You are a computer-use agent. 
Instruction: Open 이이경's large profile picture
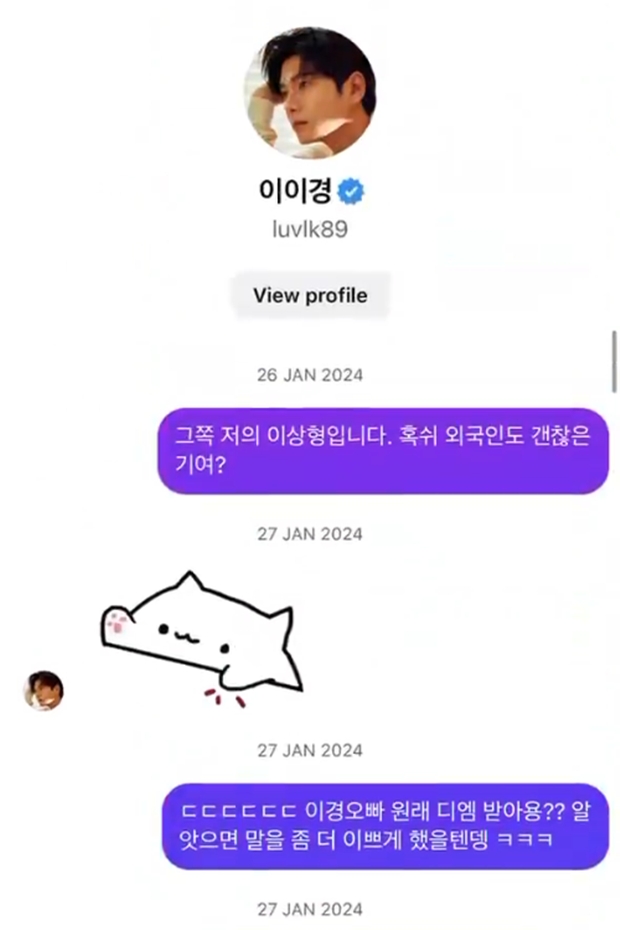(x=310, y=91)
